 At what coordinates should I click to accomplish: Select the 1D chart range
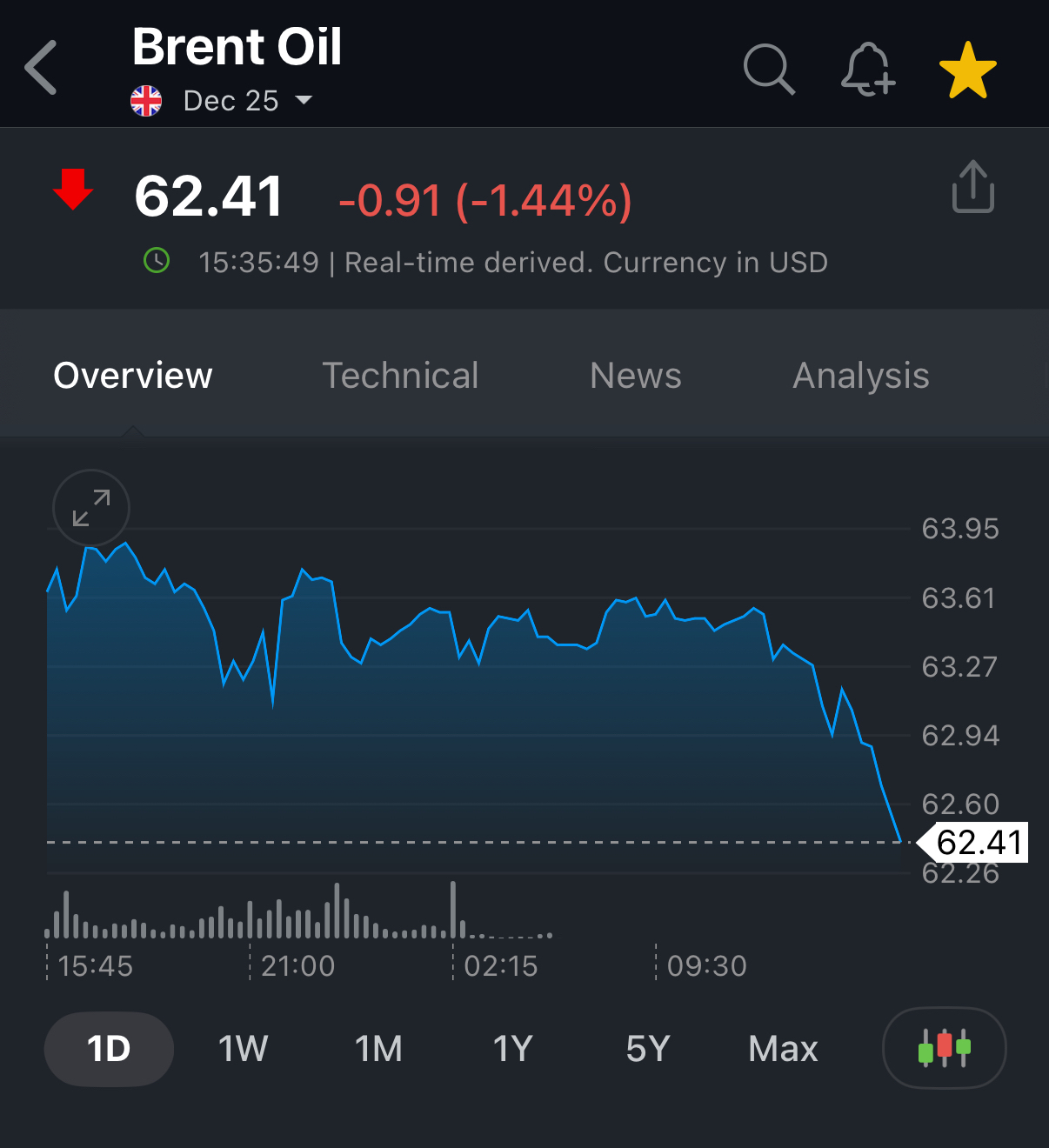[109, 1049]
